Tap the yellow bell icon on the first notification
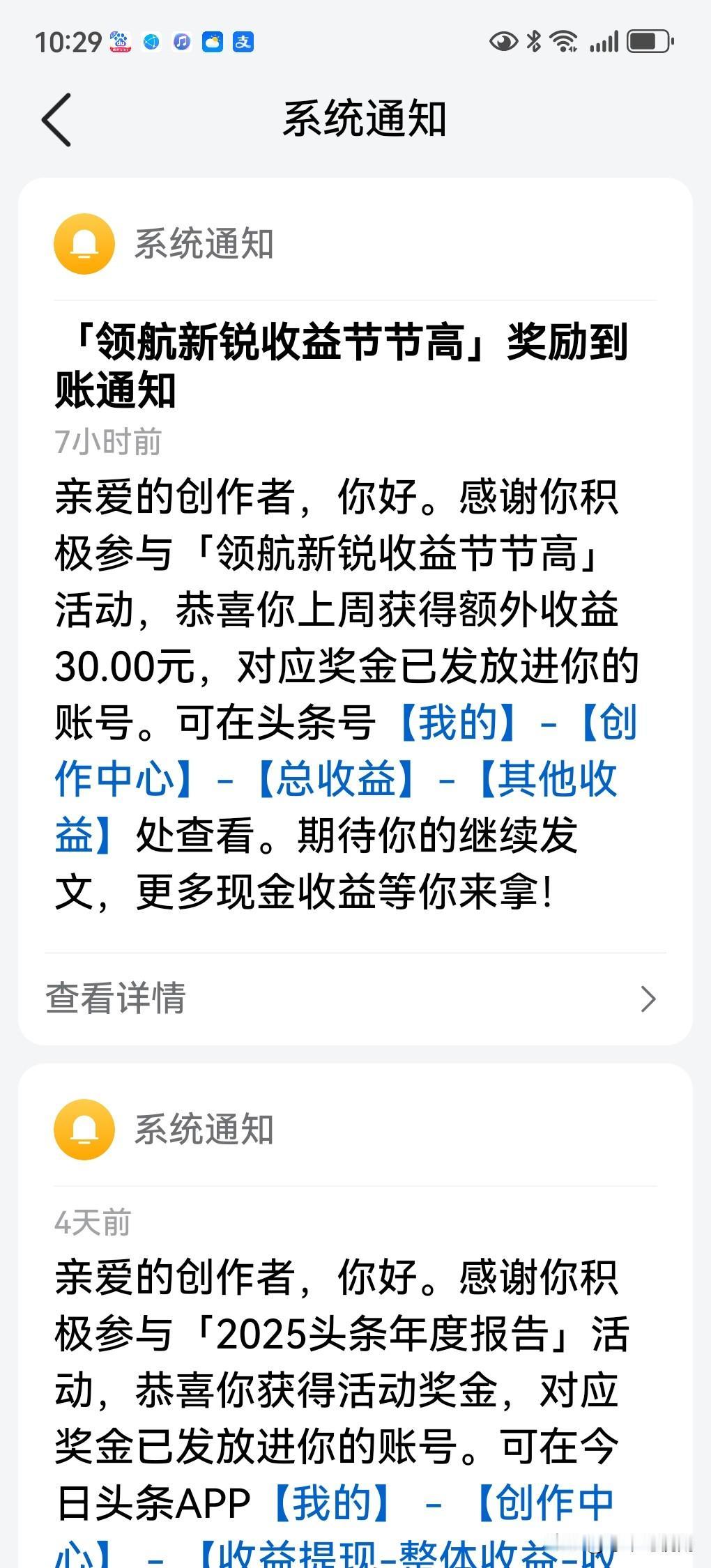Image resolution: width=711 pixels, height=1568 pixels. click(x=84, y=243)
